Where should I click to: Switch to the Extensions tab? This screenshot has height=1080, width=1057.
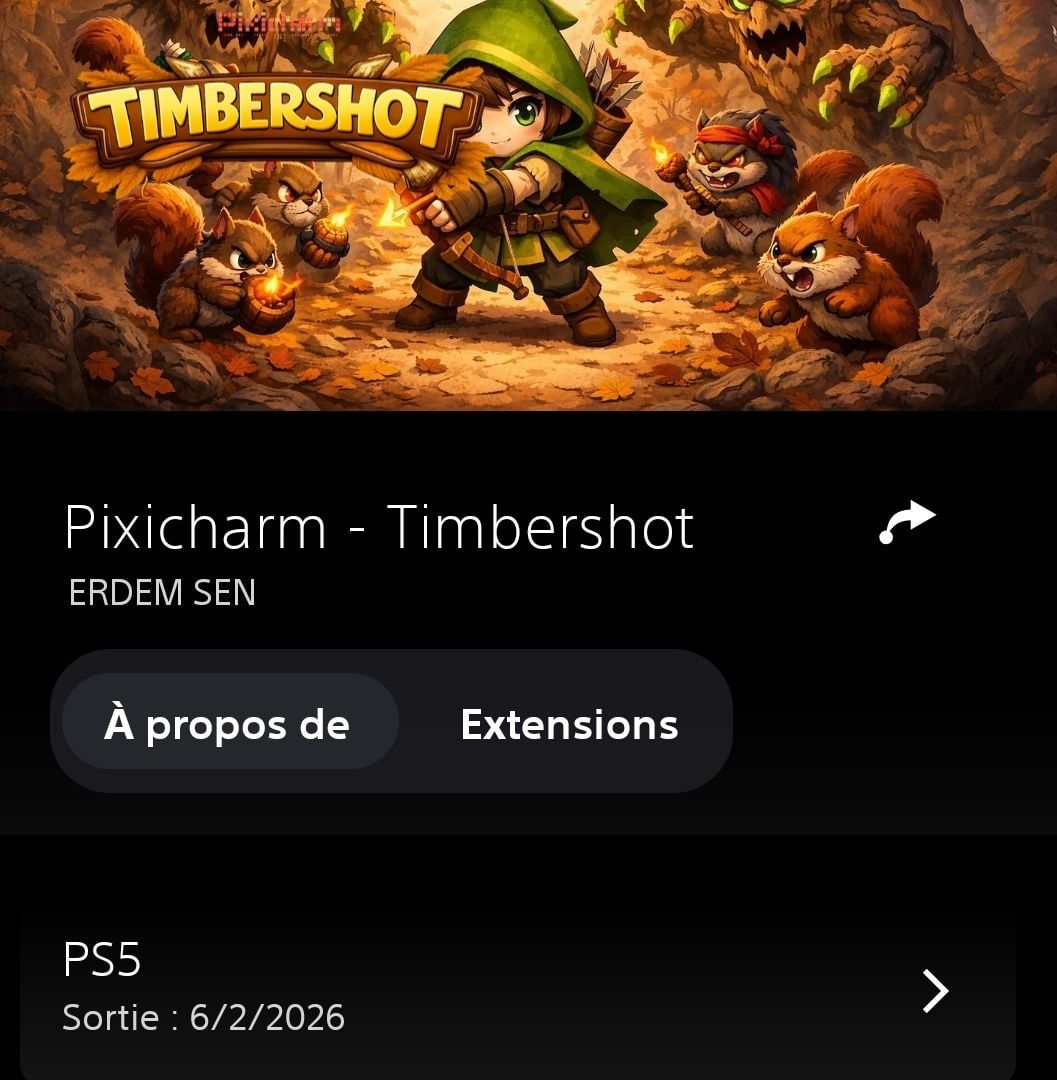(569, 723)
